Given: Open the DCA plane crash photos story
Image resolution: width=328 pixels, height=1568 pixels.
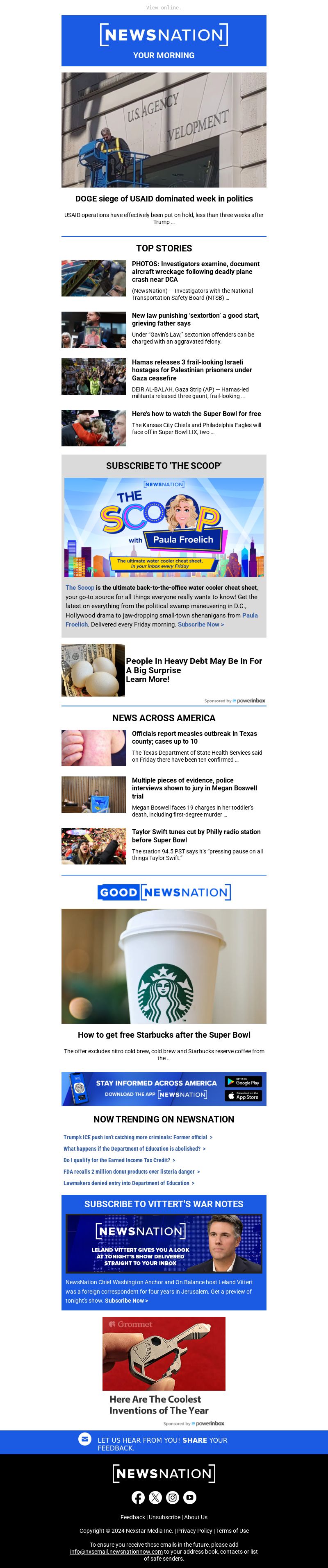Looking at the screenshot, I should 195,272.
